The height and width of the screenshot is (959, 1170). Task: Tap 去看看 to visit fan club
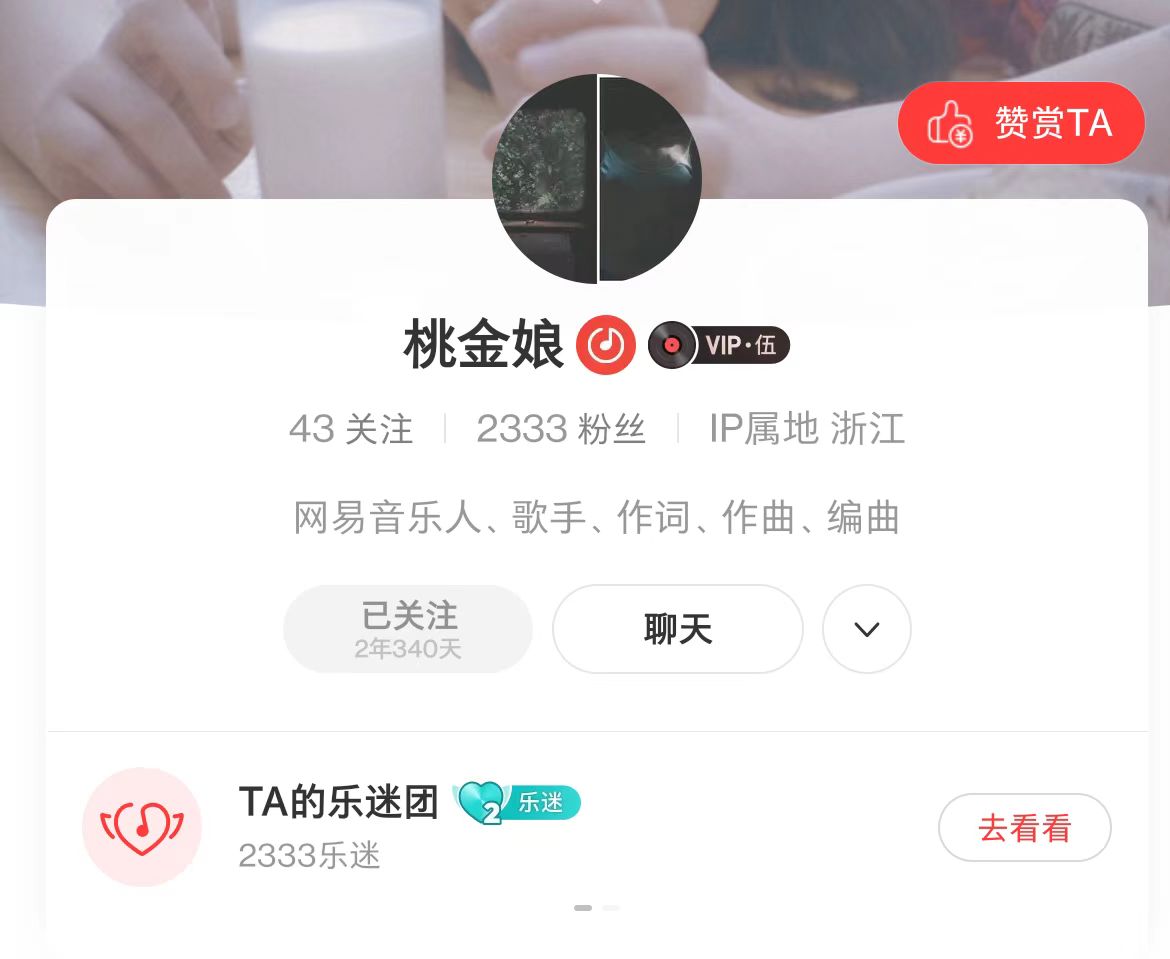[x=1024, y=828]
